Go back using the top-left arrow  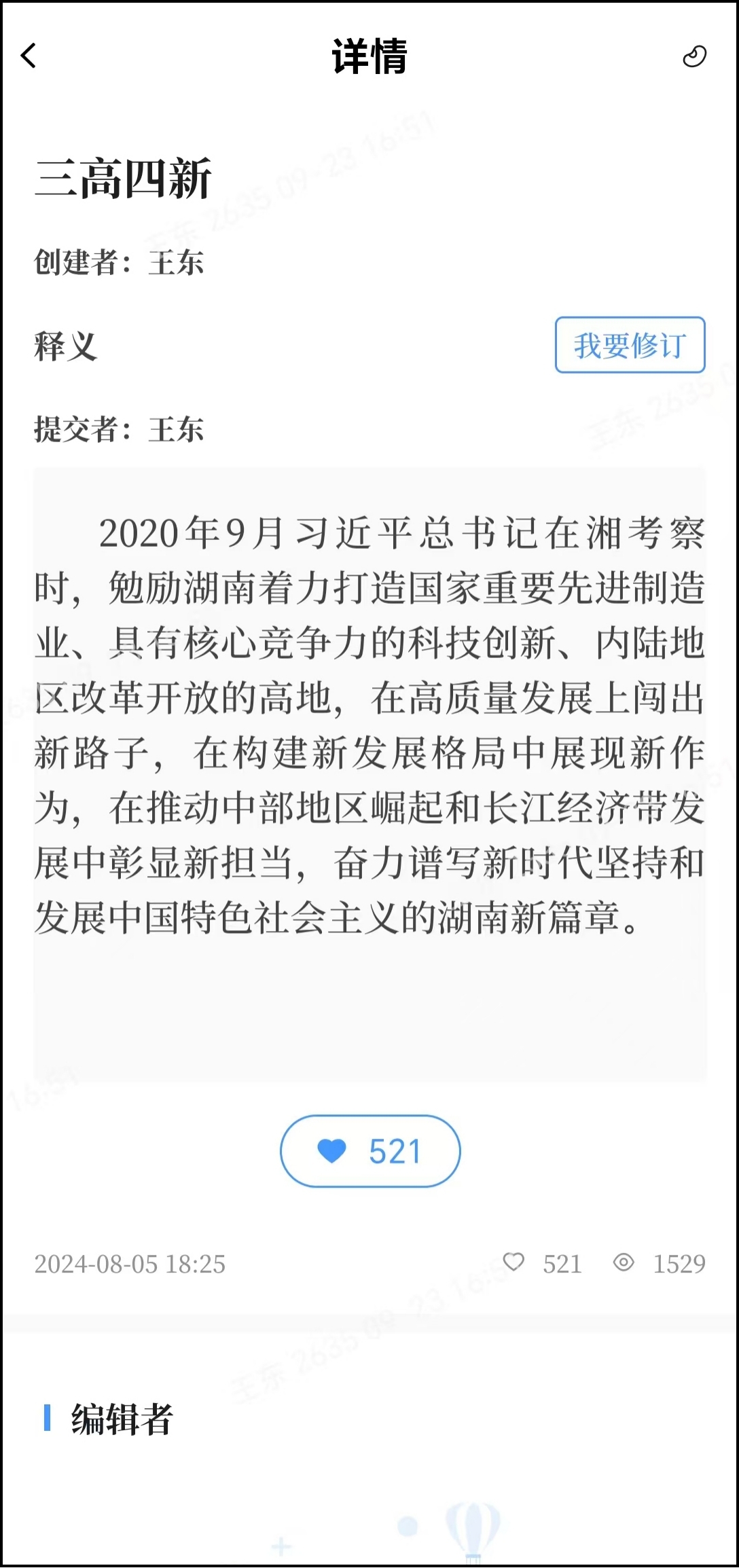[29, 56]
